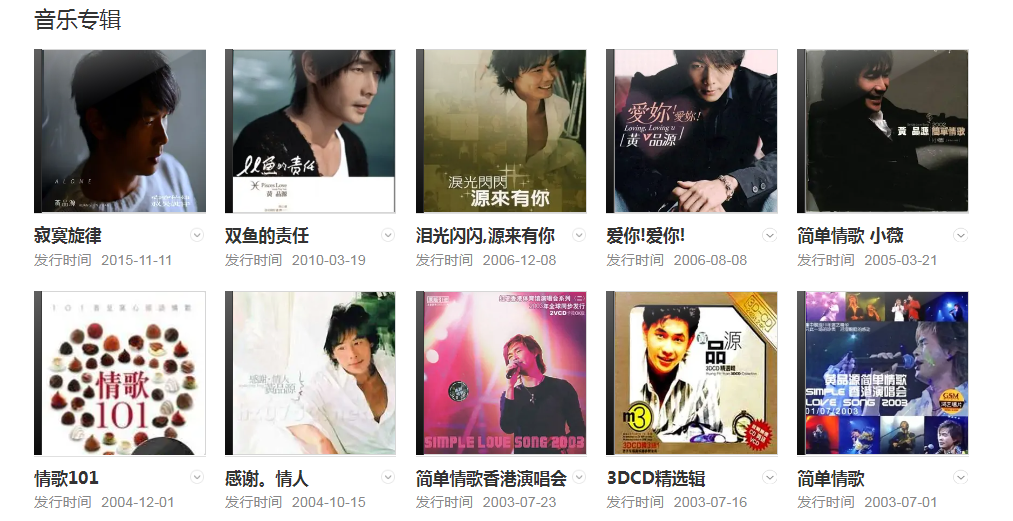Select the 简单情歌 小薇 album cover
This screenshot has width=1013, height=521.
(x=883, y=131)
